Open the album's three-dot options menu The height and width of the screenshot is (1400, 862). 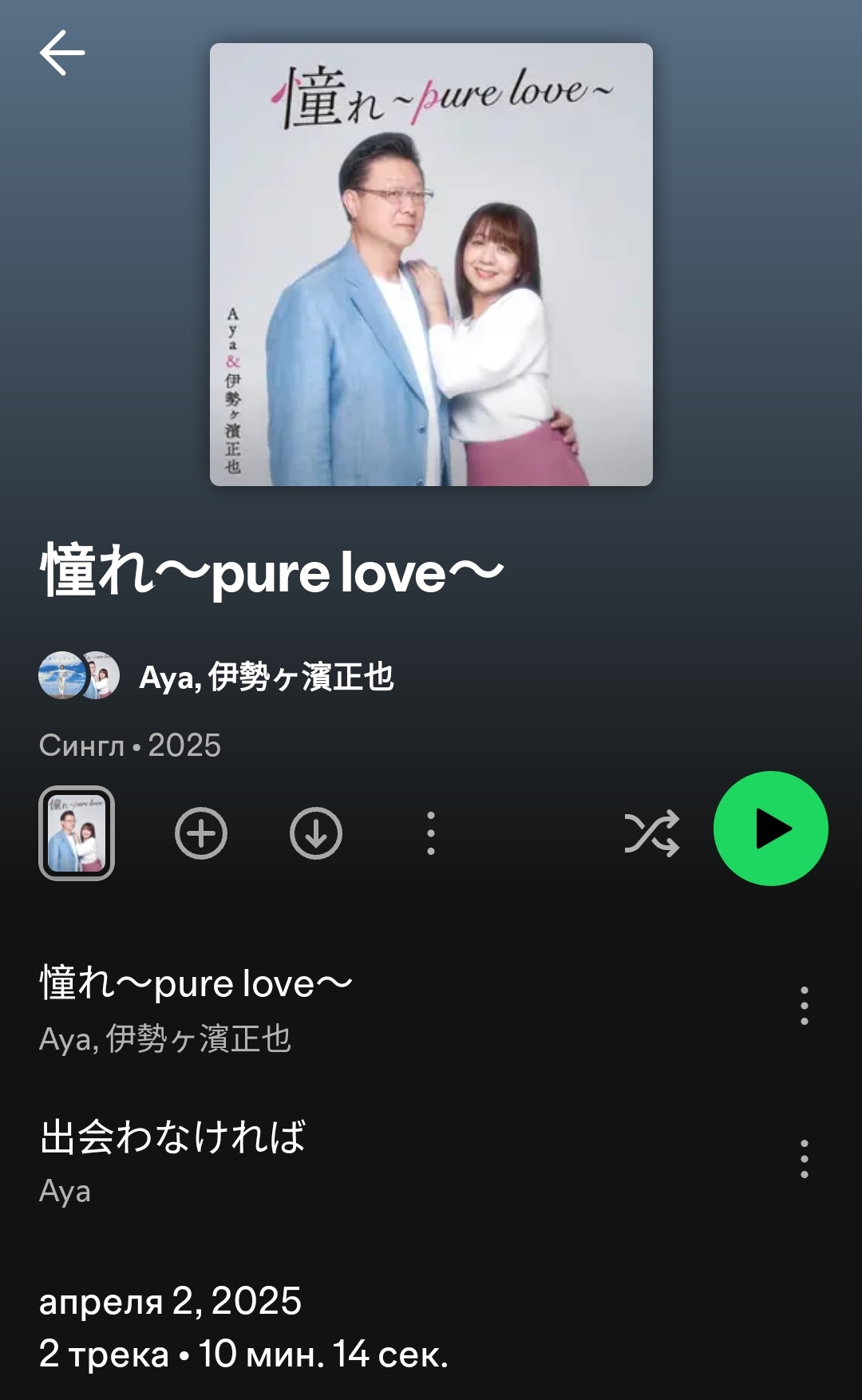[431, 833]
